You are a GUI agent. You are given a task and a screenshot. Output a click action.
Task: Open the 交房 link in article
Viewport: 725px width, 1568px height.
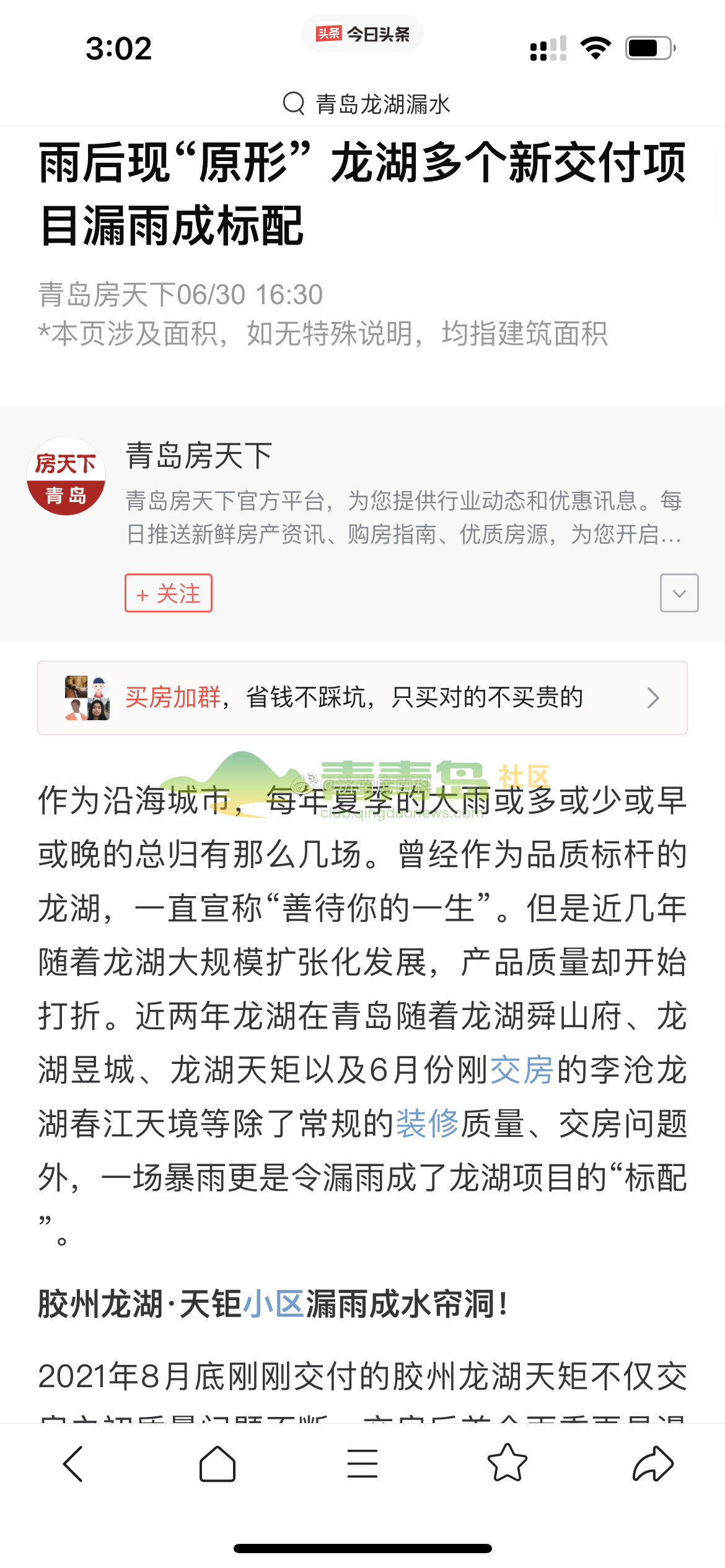pos(521,1069)
